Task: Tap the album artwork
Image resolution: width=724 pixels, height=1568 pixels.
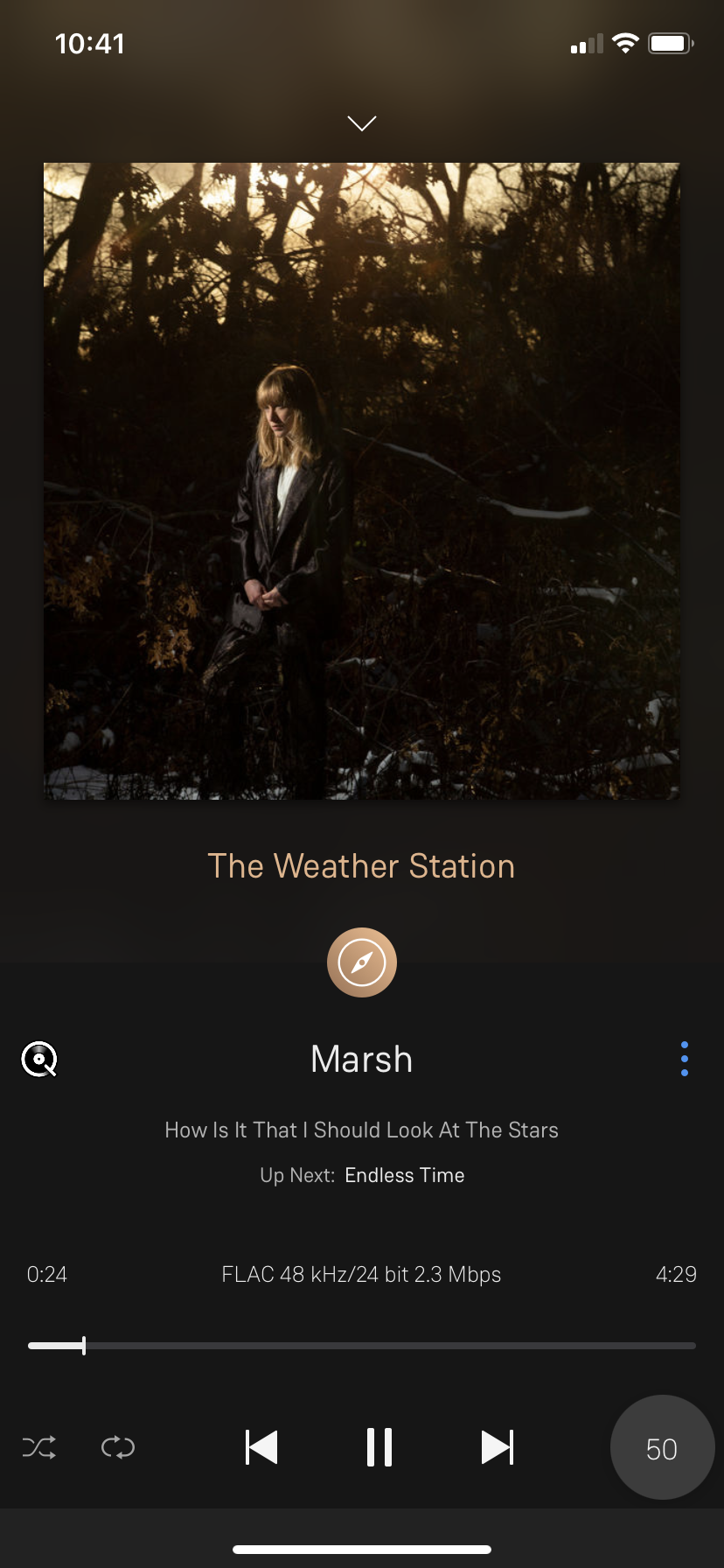Action: click(362, 480)
